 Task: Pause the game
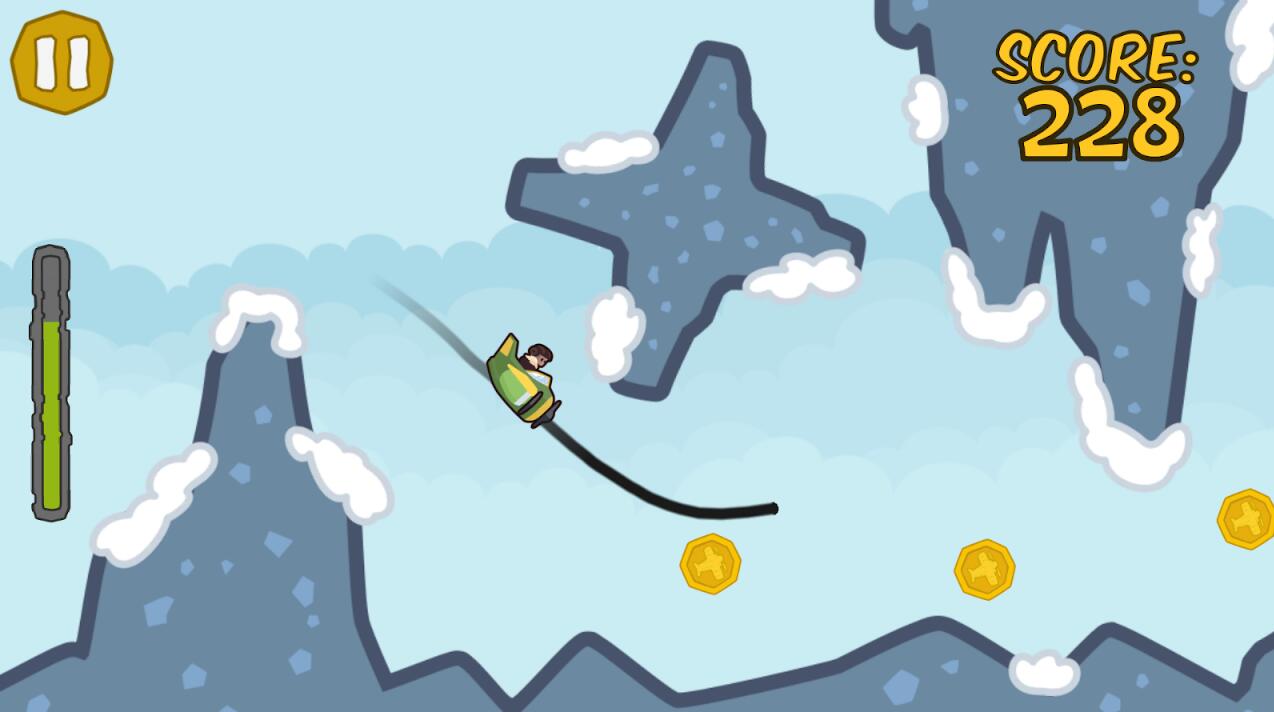pyautogui.click(x=61, y=62)
